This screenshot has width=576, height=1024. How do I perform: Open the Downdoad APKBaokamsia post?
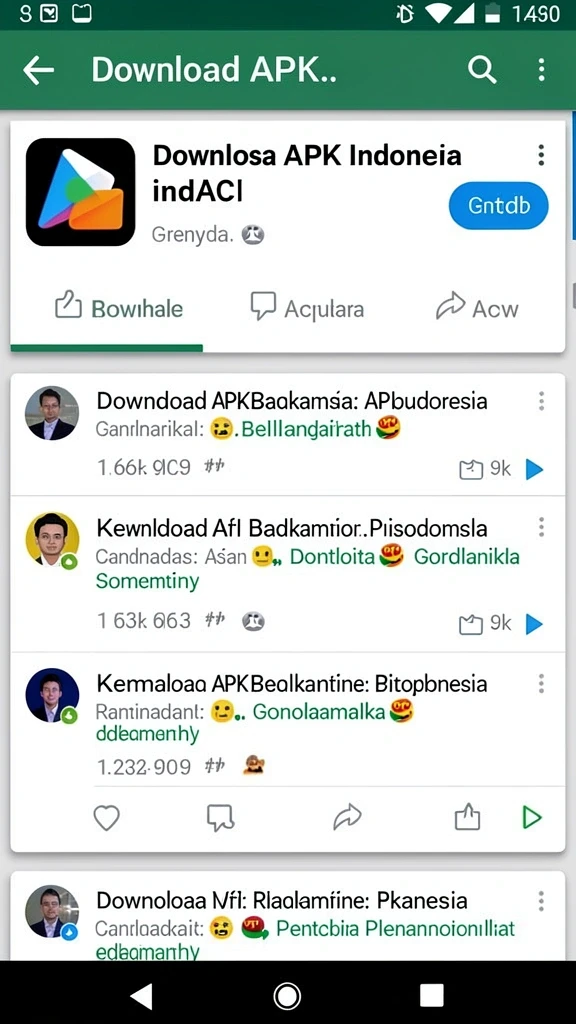[291, 400]
